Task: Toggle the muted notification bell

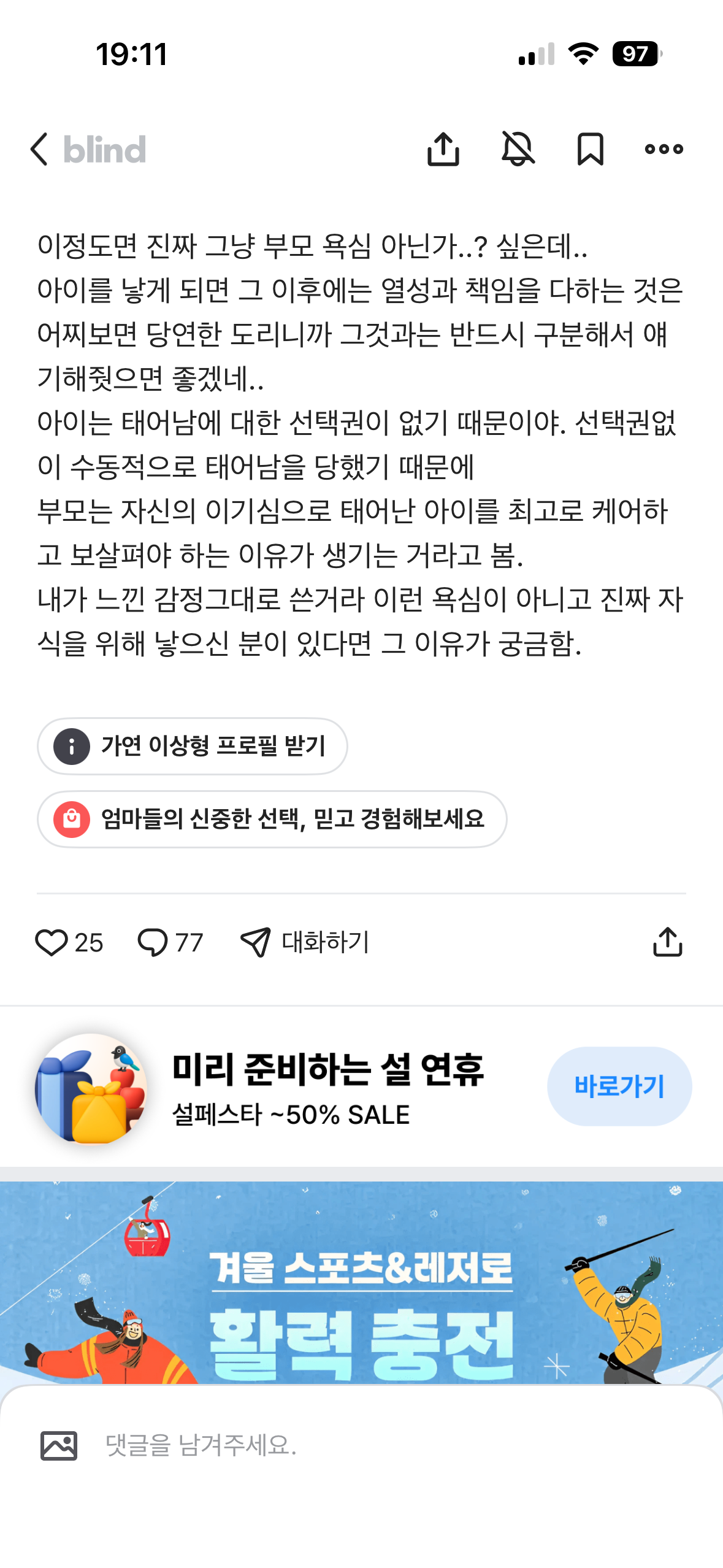Action: point(518,149)
